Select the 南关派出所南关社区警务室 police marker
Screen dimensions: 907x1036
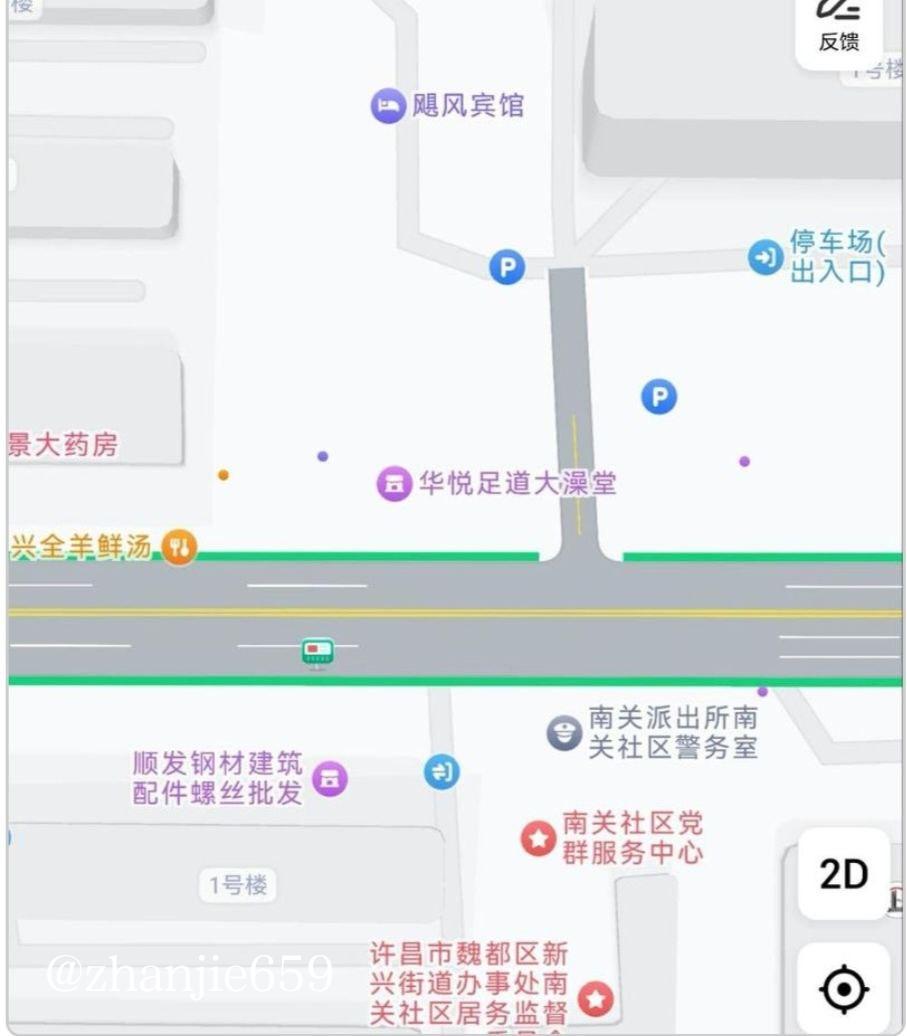point(564,733)
